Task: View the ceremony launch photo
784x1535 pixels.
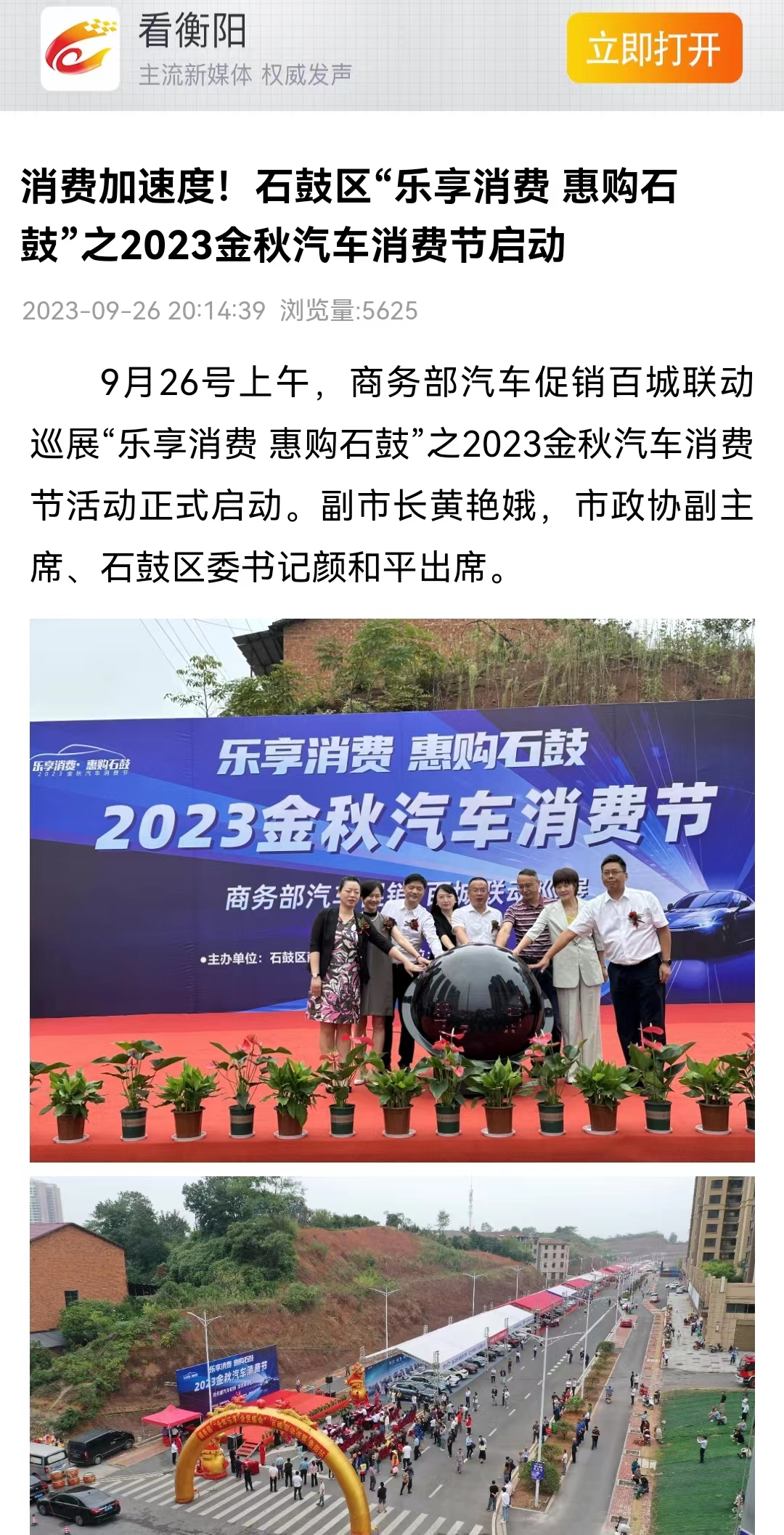Action: (x=392, y=890)
